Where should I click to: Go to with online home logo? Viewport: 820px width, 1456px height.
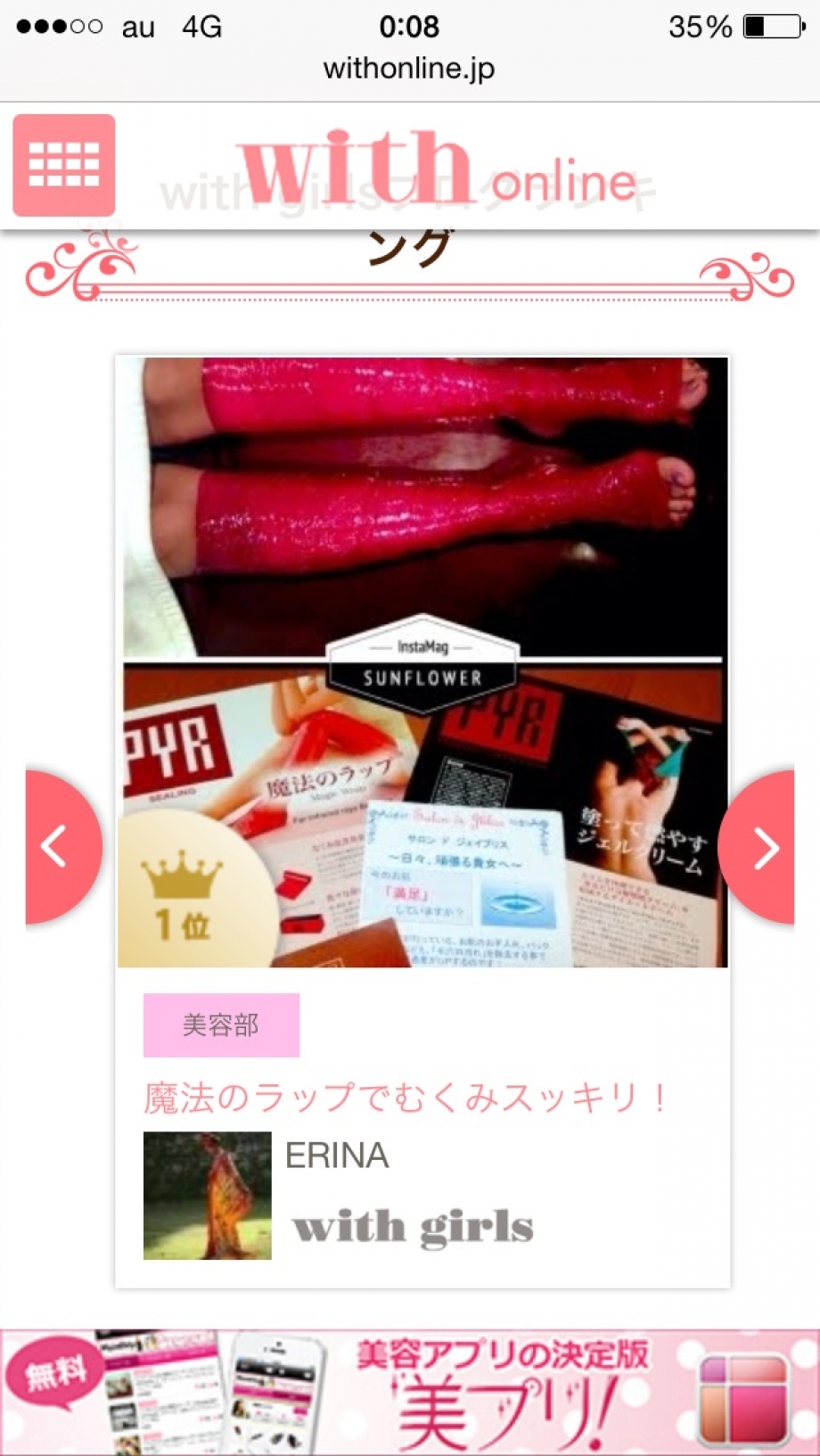(437, 168)
